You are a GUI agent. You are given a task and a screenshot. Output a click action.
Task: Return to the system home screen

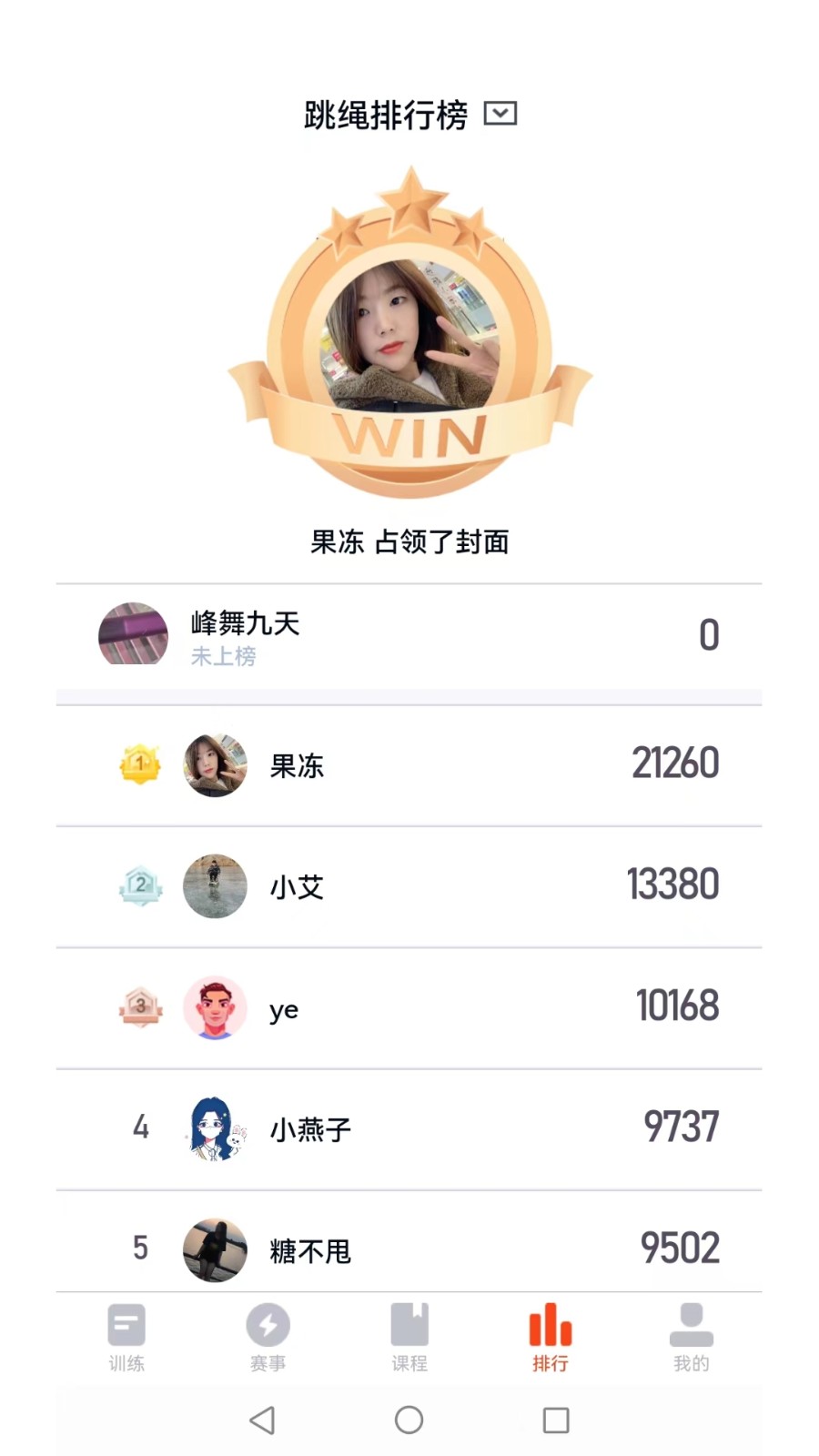tap(409, 1420)
